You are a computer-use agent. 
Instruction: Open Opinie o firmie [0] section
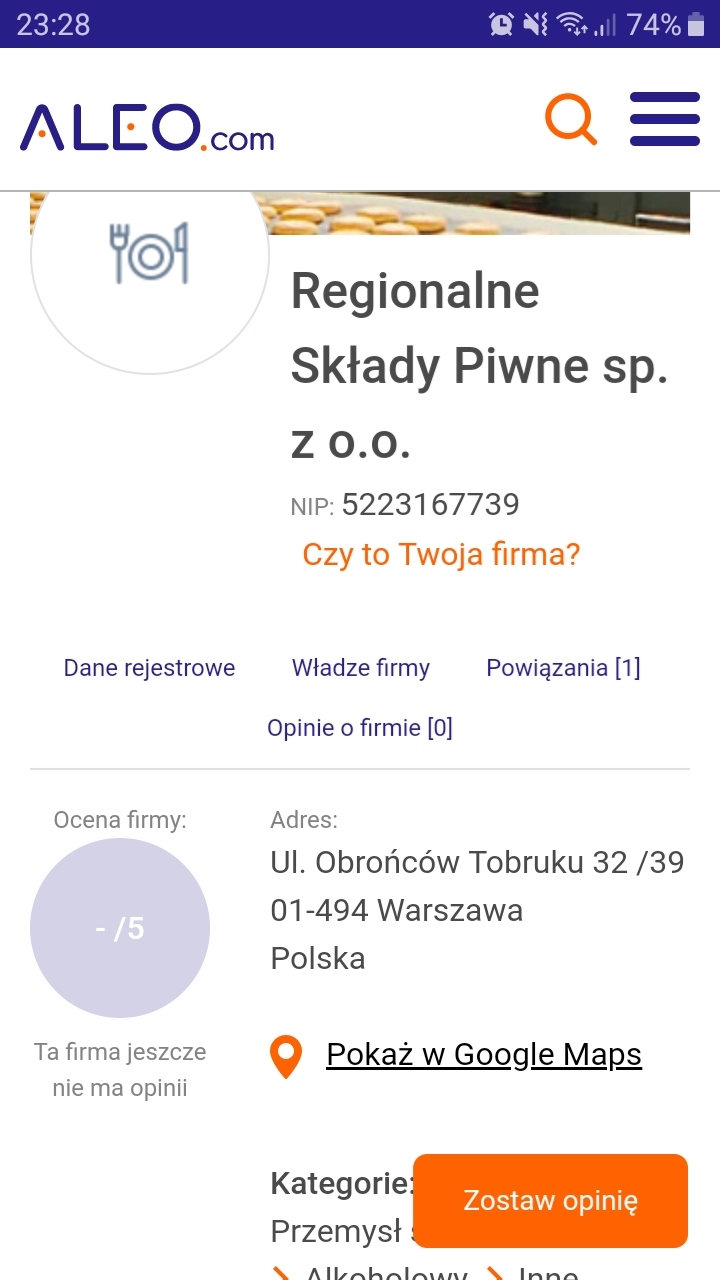360,728
